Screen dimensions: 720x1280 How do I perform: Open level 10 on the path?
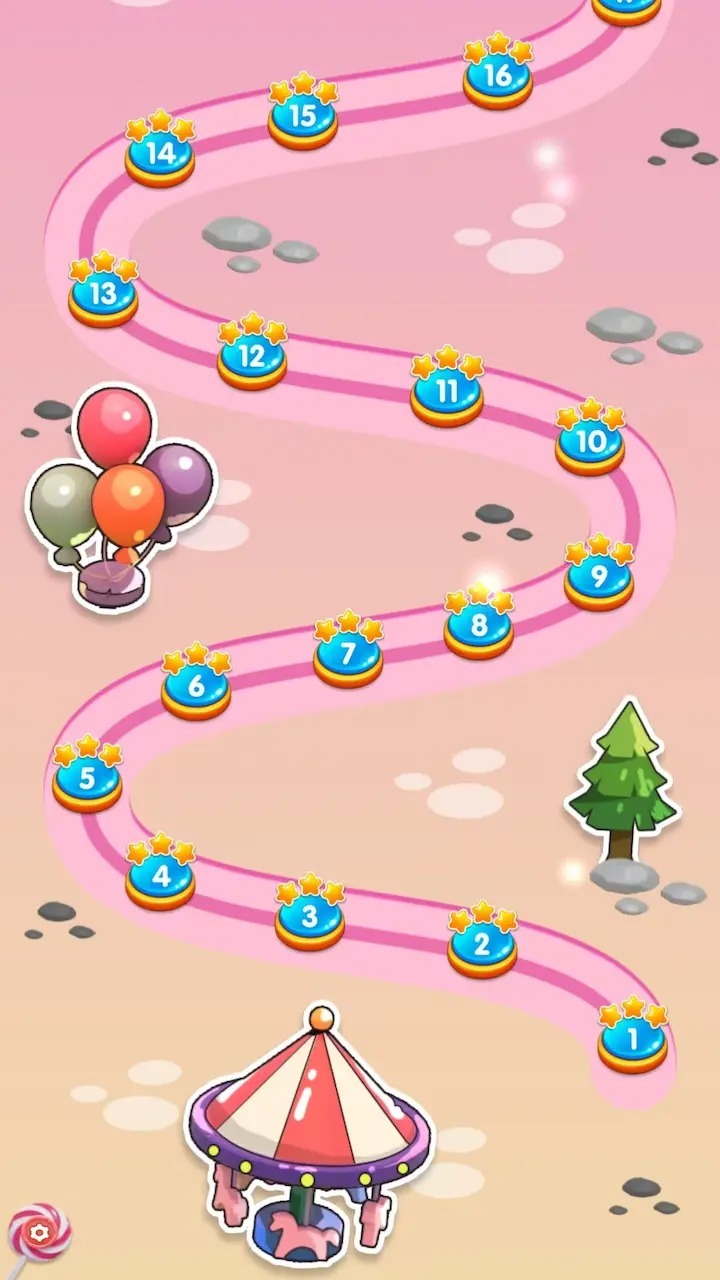tap(590, 442)
